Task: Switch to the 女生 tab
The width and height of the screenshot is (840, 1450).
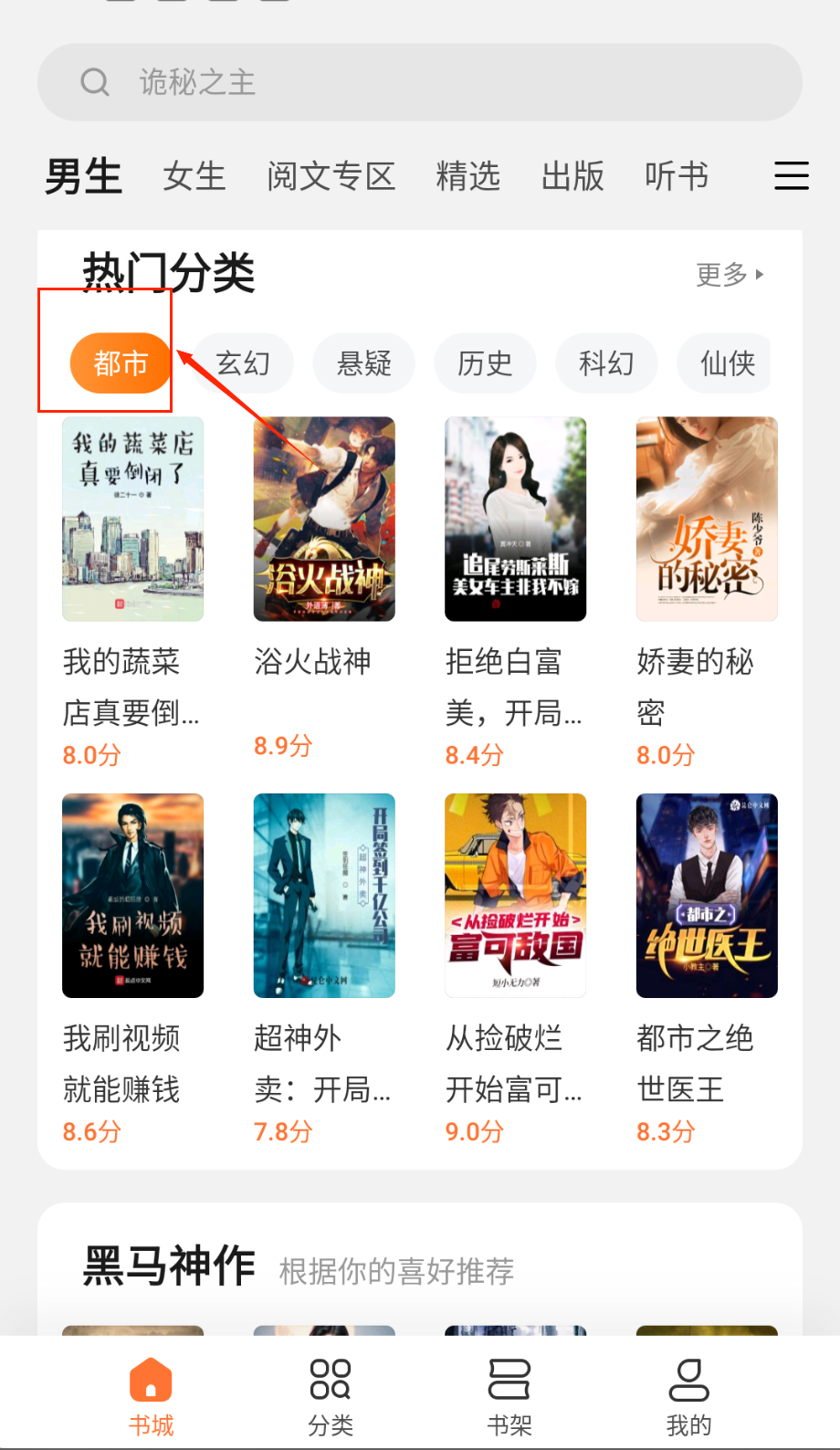Action: point(194,176)
